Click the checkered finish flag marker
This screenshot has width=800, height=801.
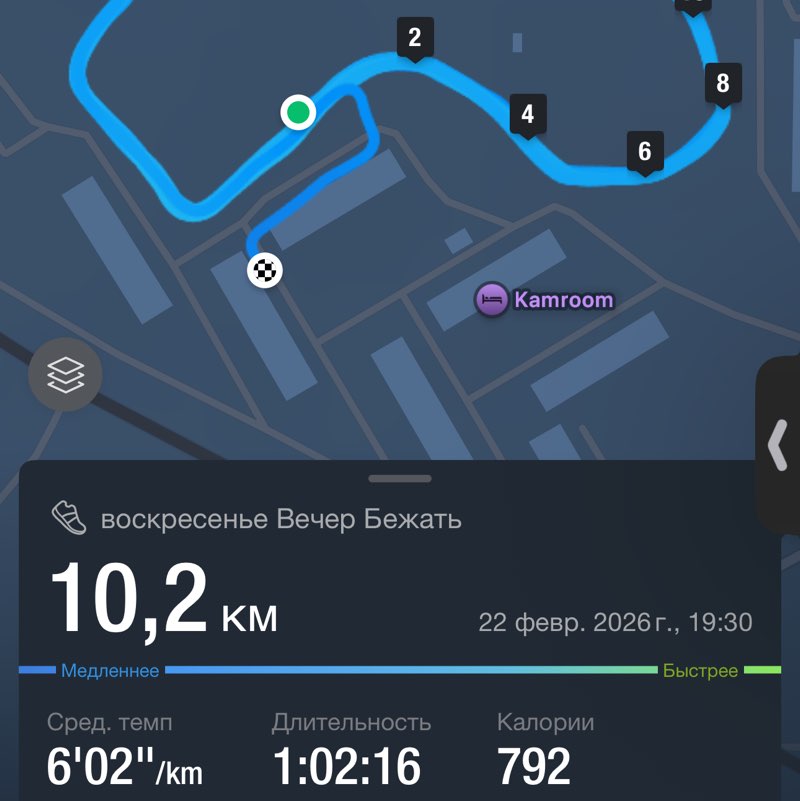pos(264,268)
